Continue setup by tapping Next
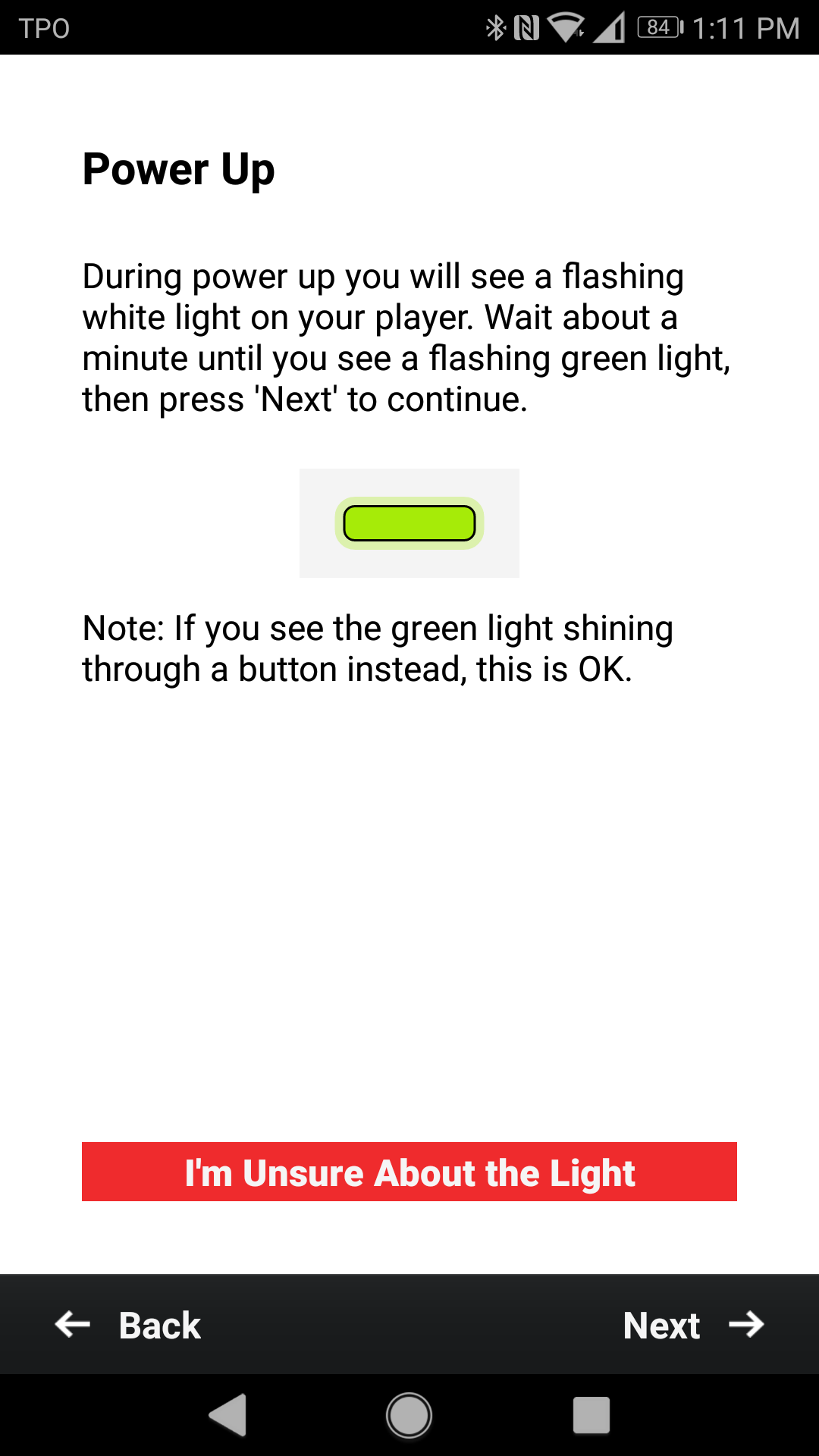The width and height of the screenshot is (819, 1456). (692, 1326)
